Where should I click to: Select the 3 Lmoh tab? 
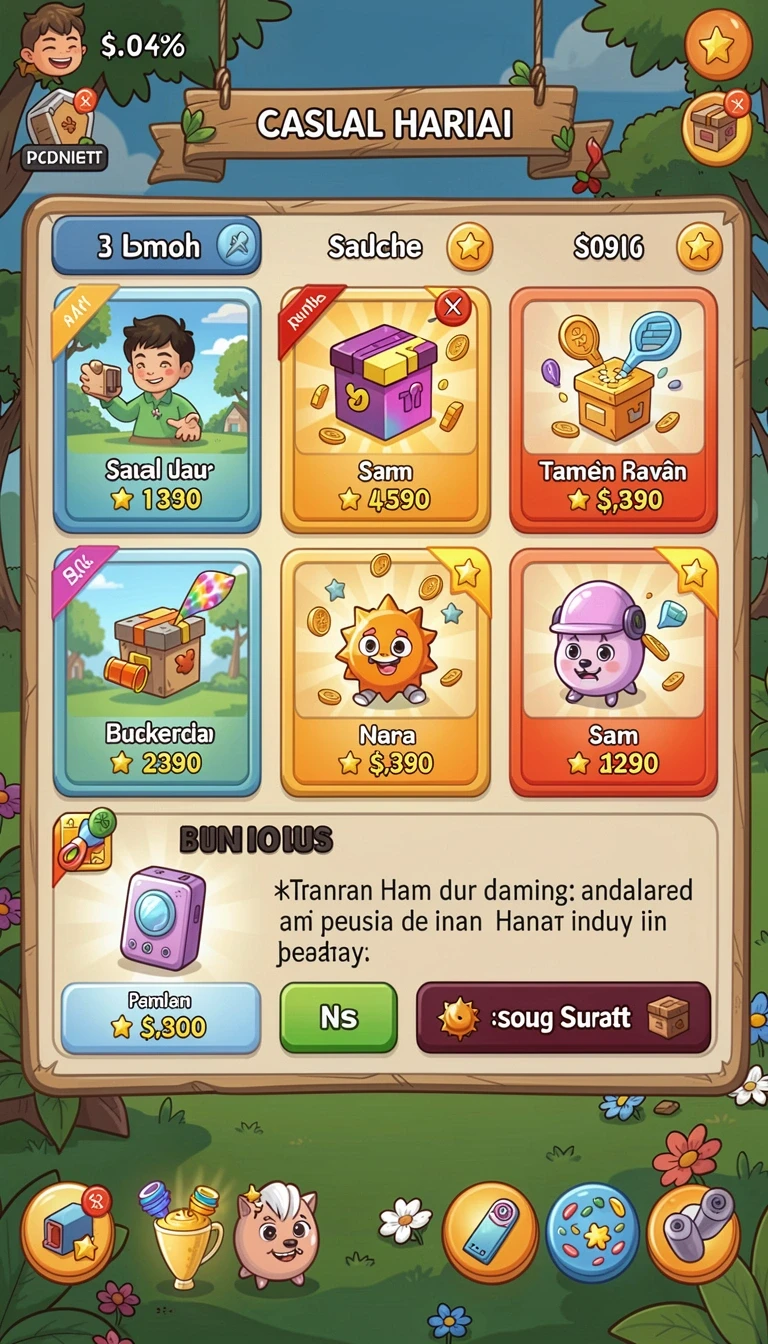156,246
